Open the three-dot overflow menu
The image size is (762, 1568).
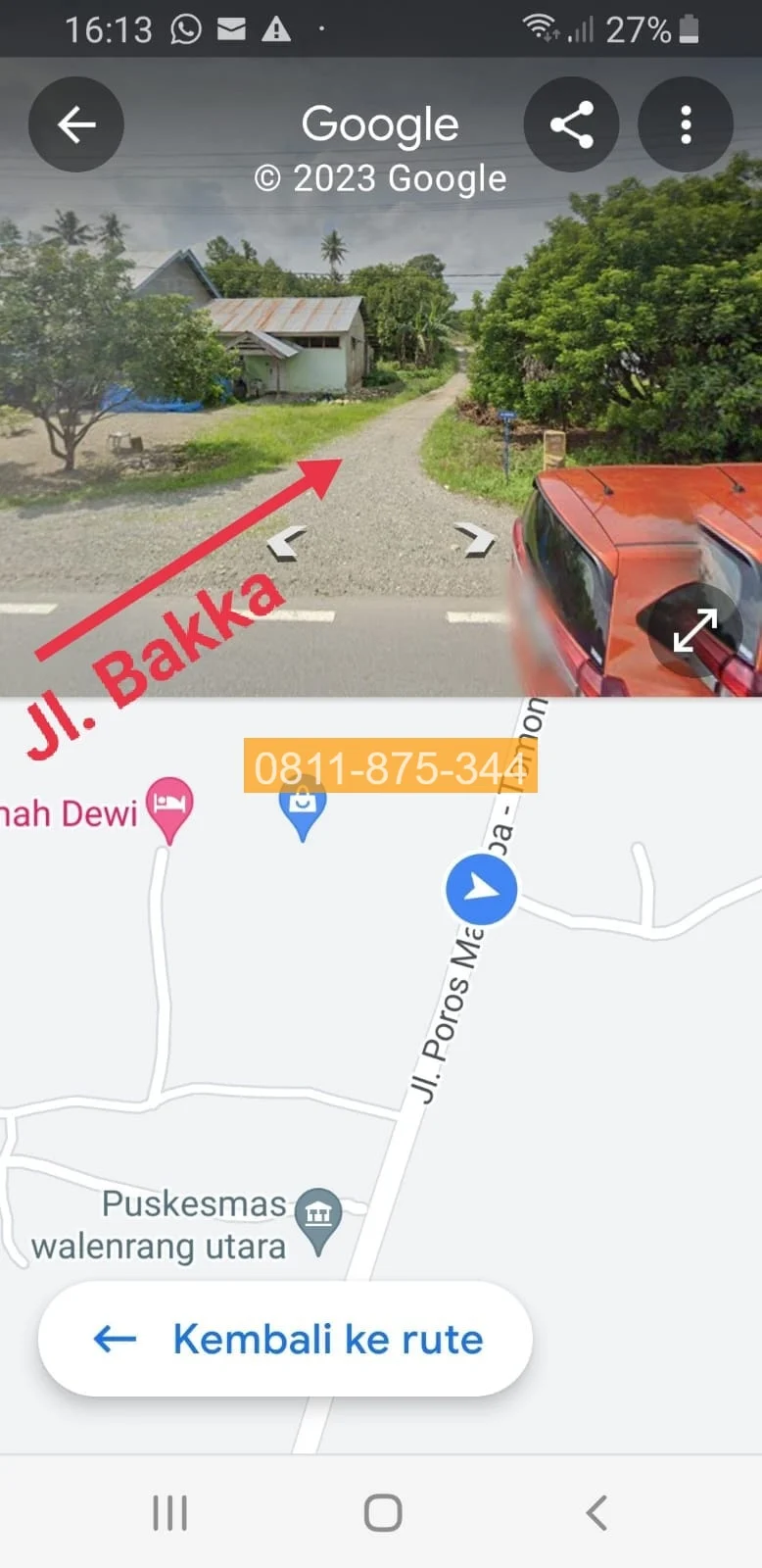(686, 124)
